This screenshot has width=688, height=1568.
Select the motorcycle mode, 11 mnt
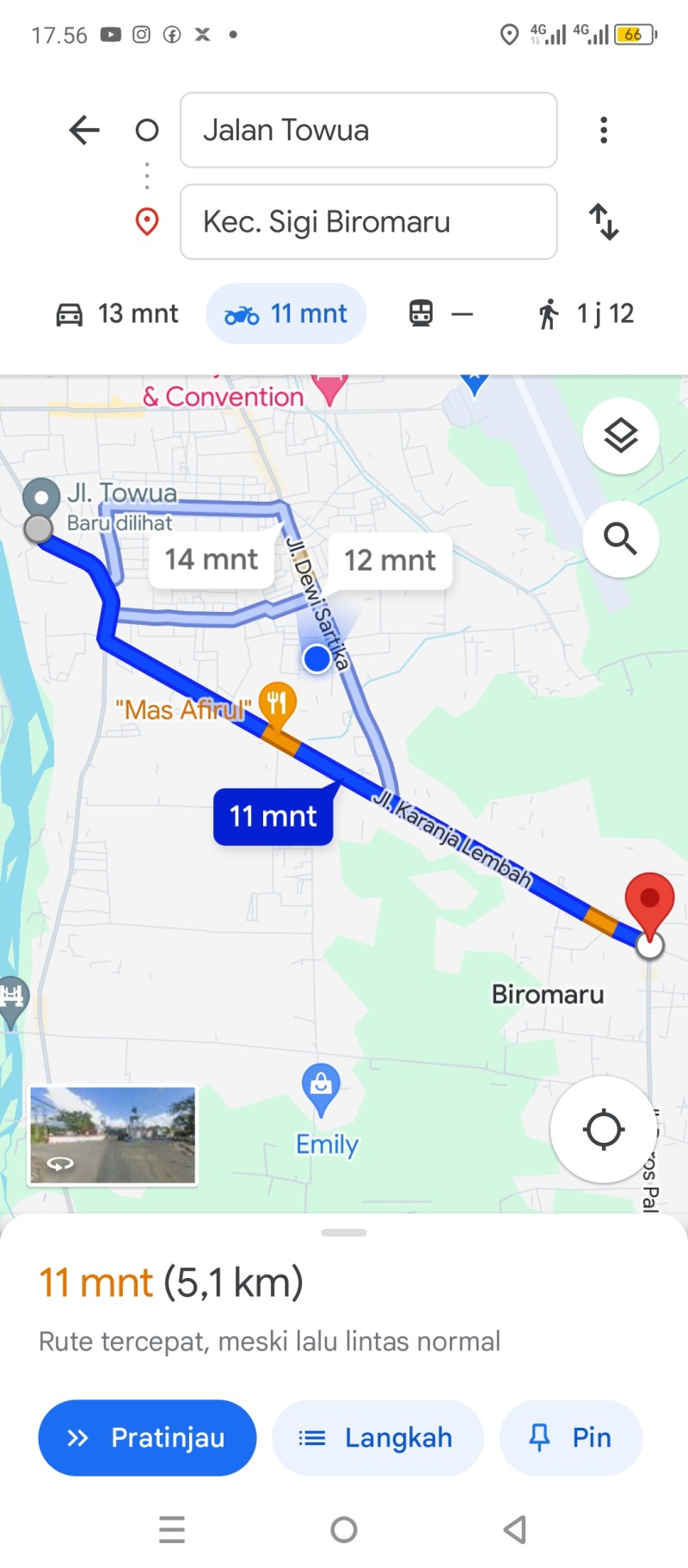coord(286,314)
